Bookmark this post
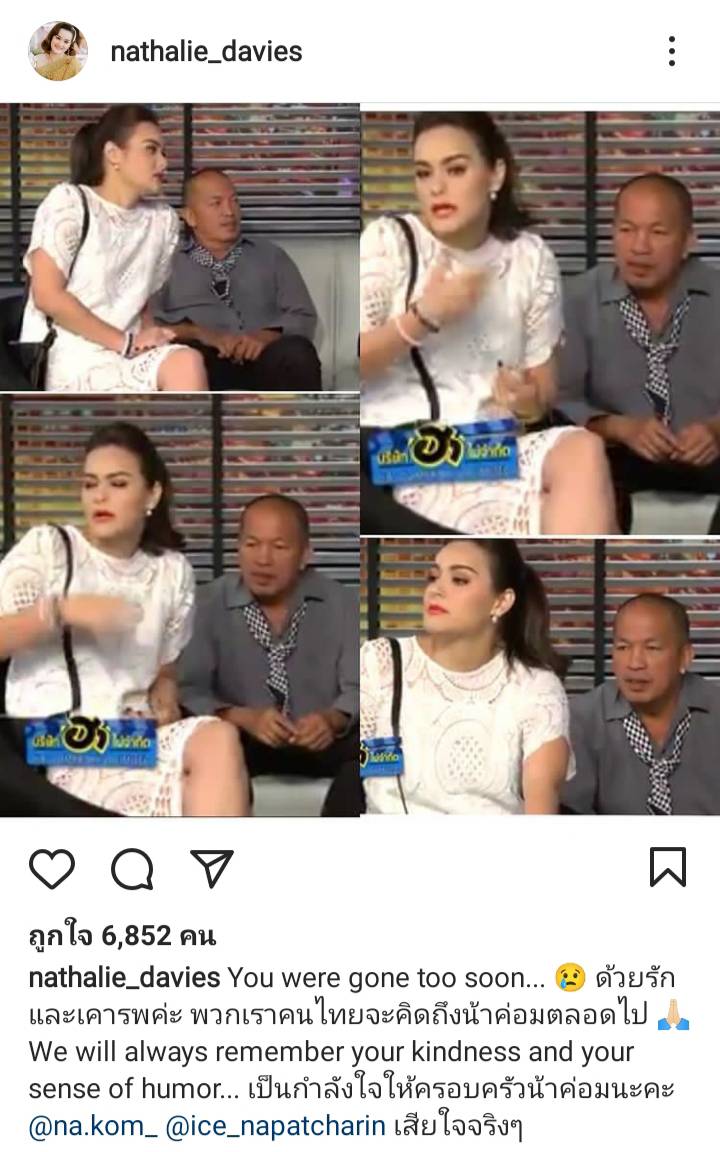Screen dimensions: 720x1152 pyautogui.click(x=667, y=867)
